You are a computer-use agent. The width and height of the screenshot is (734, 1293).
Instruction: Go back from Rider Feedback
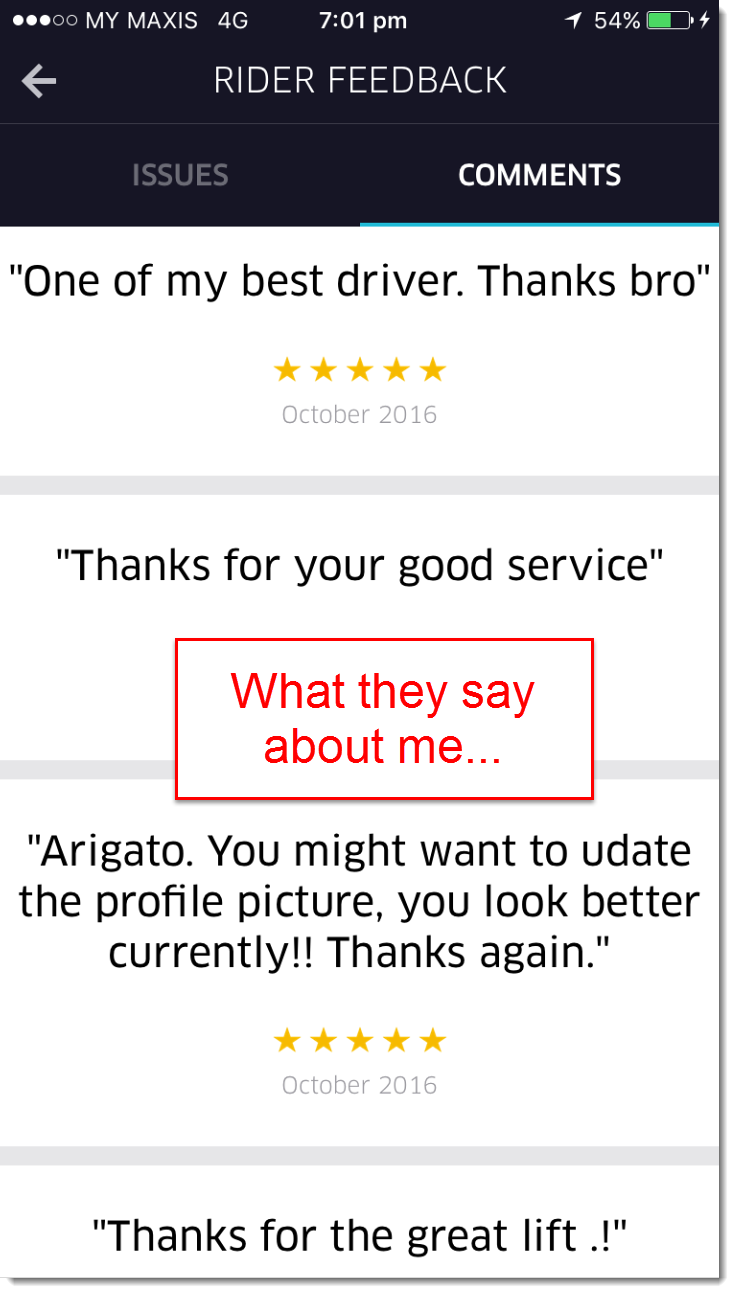click(39, 81)
